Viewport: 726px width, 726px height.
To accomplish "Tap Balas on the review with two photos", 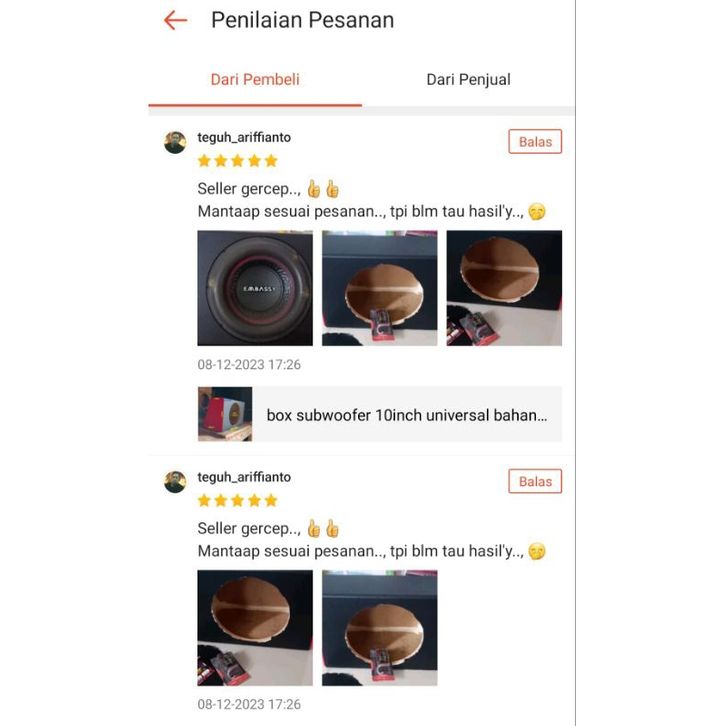I will [x=535, y=482].
